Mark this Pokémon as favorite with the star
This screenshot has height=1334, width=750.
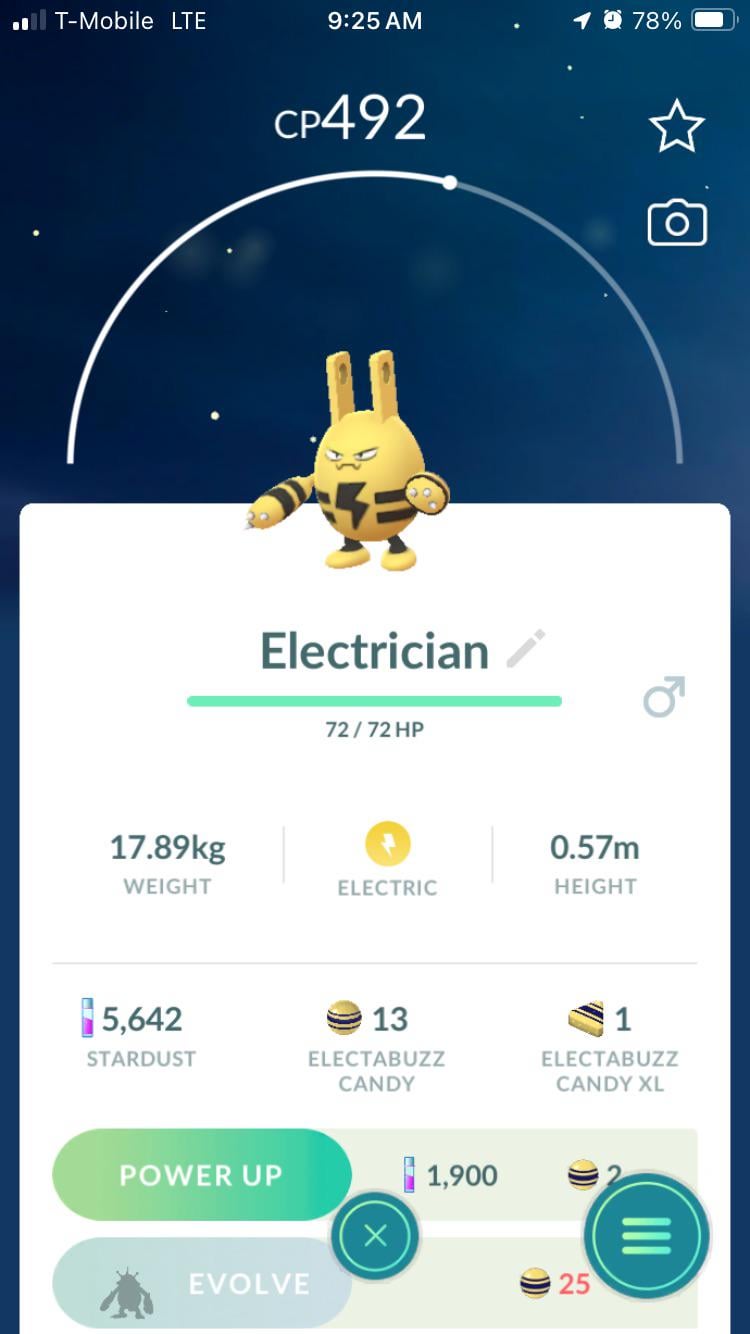click(x=677, y=126)
